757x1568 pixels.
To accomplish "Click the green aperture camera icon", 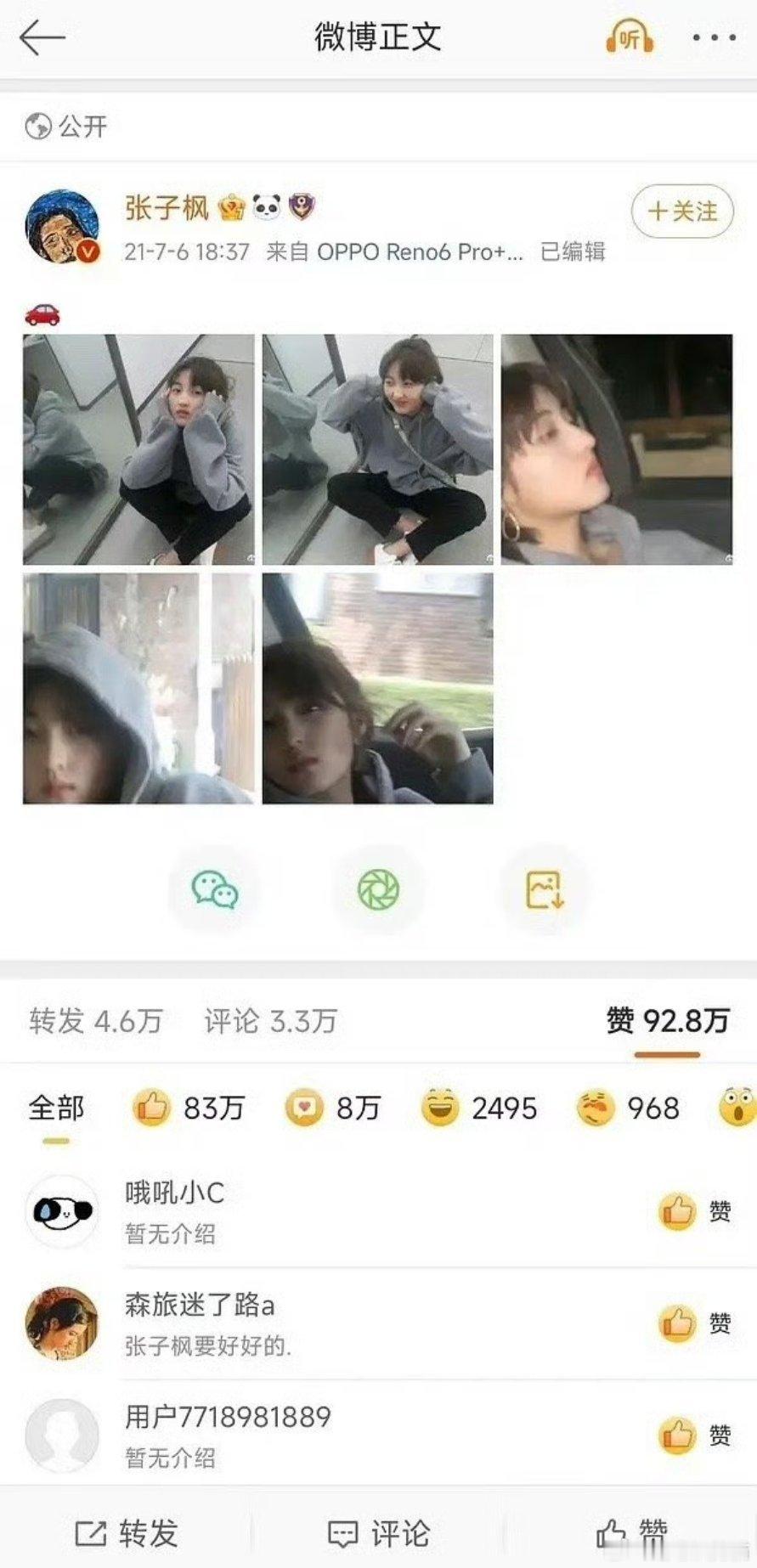I will coord(379,890).
